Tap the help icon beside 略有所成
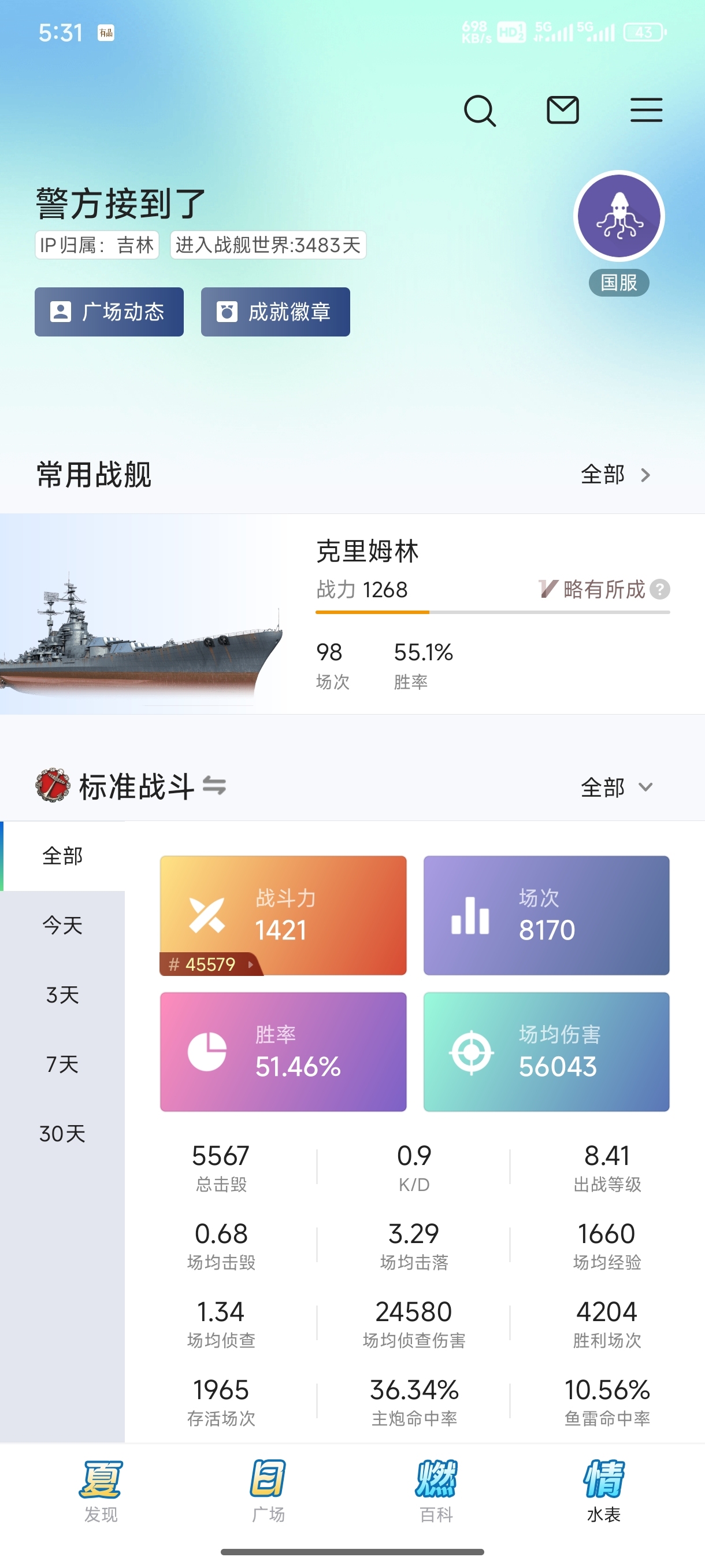The width and height of the screenshot is (705, 1568). pos(660,589)
